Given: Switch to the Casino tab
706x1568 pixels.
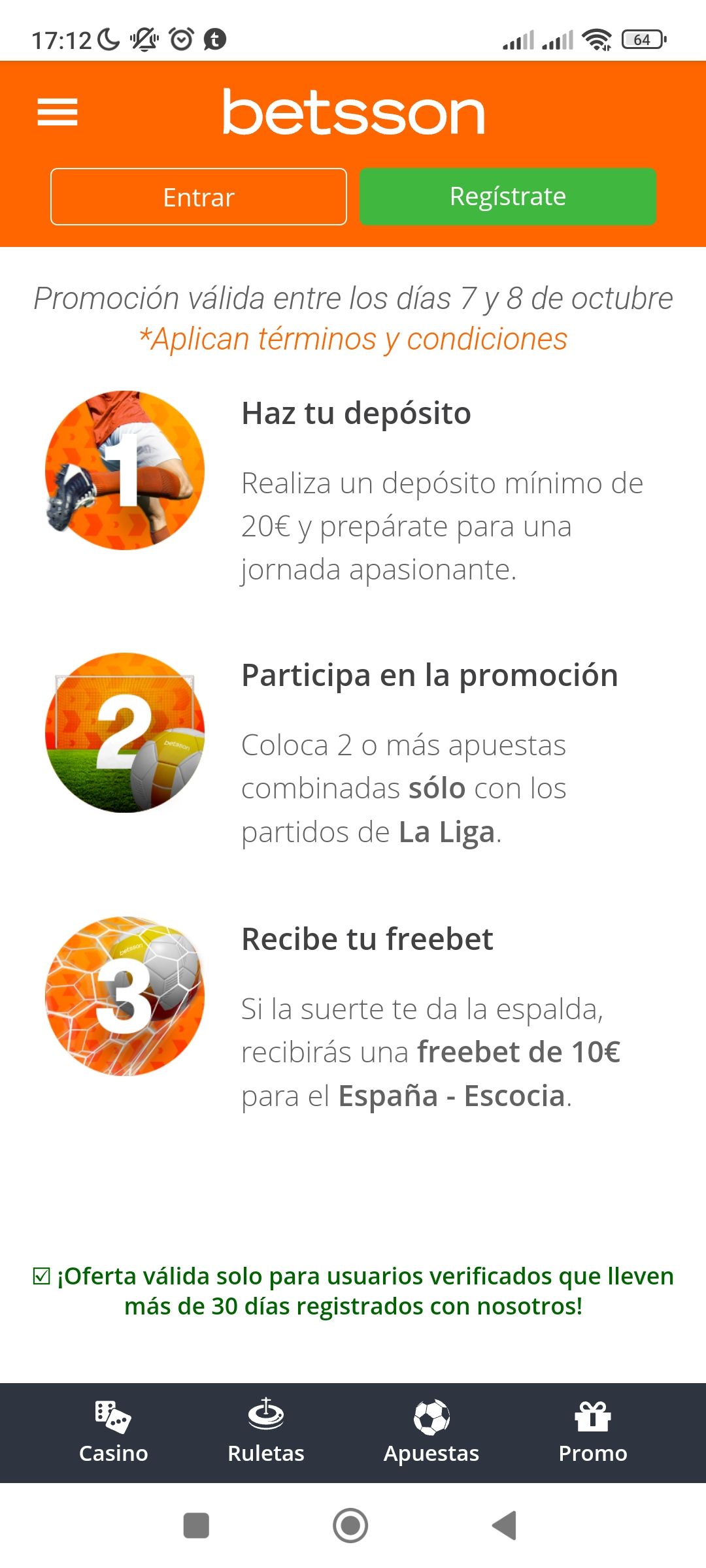Looking at the screenshot, I should click(113, 1432).
